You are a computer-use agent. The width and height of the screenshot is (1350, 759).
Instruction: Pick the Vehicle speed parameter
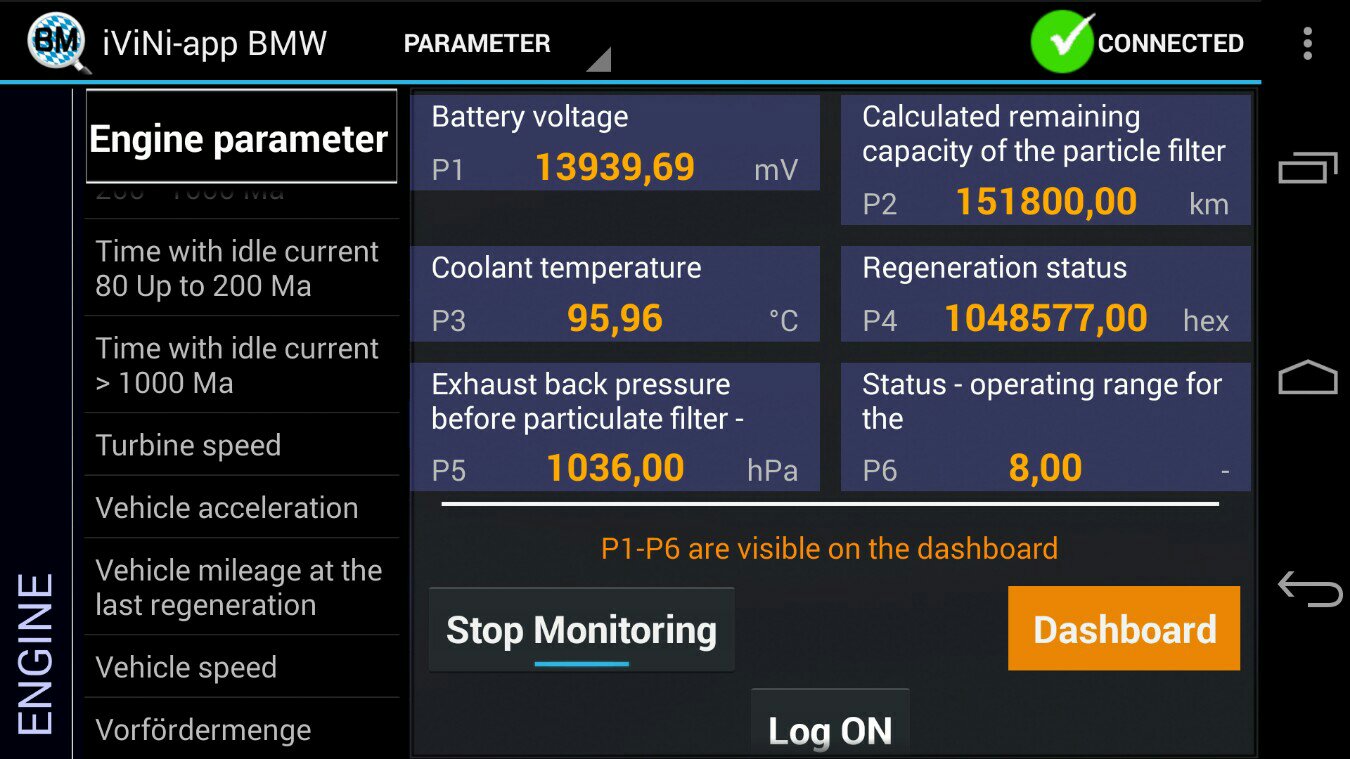240,667
